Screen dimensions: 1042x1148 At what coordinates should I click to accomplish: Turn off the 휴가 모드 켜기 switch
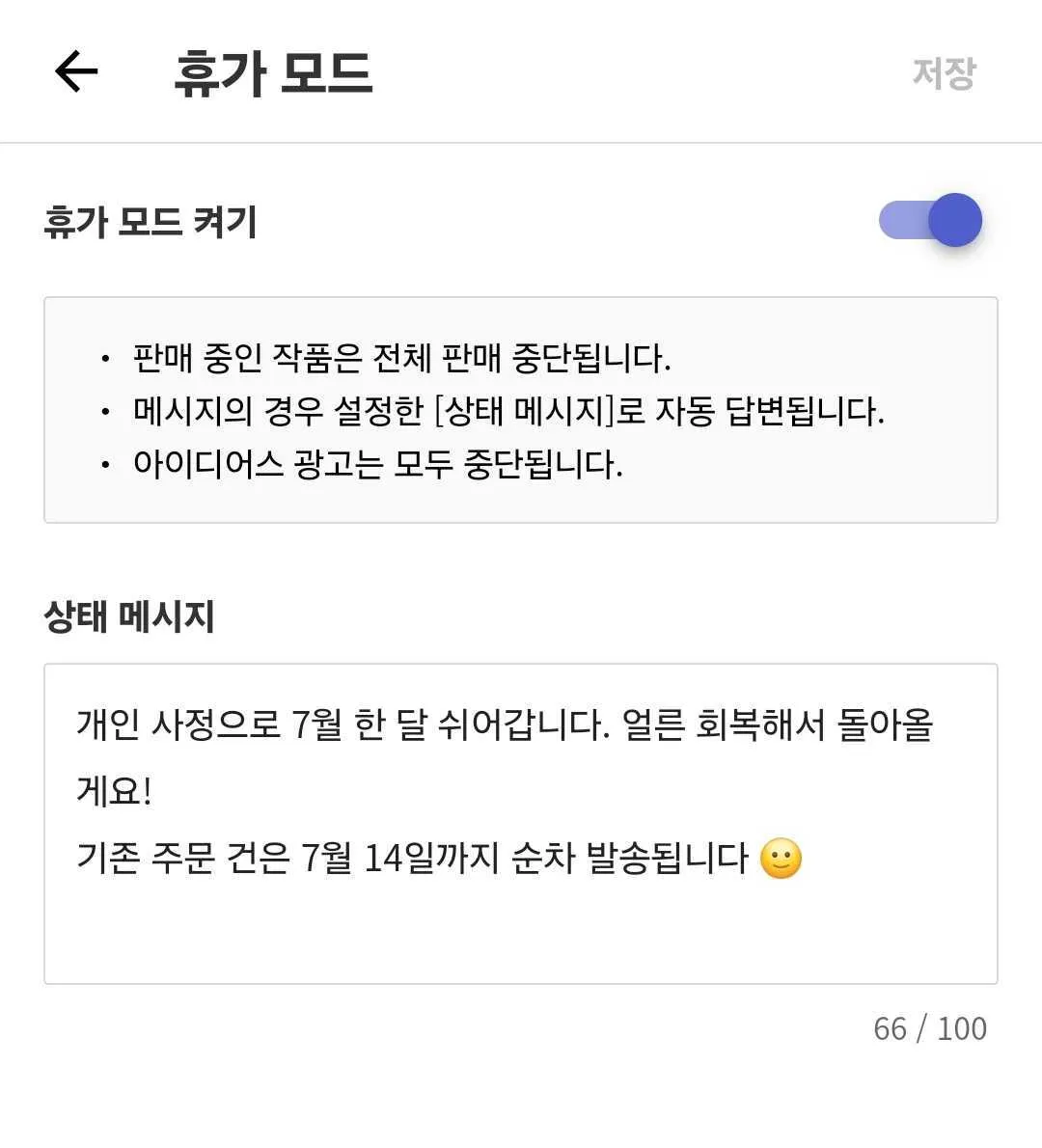[x=930, y=221]
